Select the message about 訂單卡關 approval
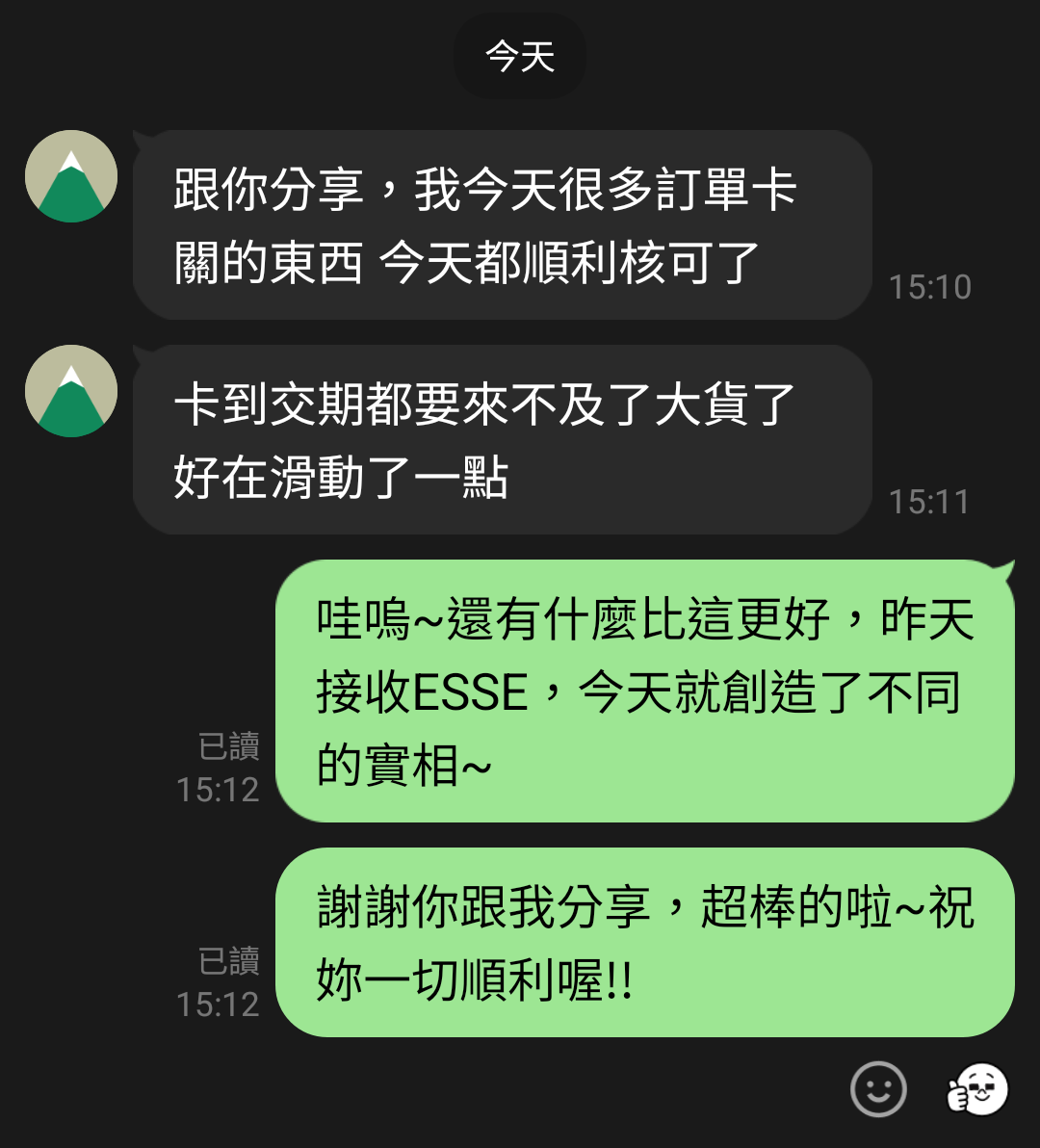 pyautogui.click(x=501, y=222)
